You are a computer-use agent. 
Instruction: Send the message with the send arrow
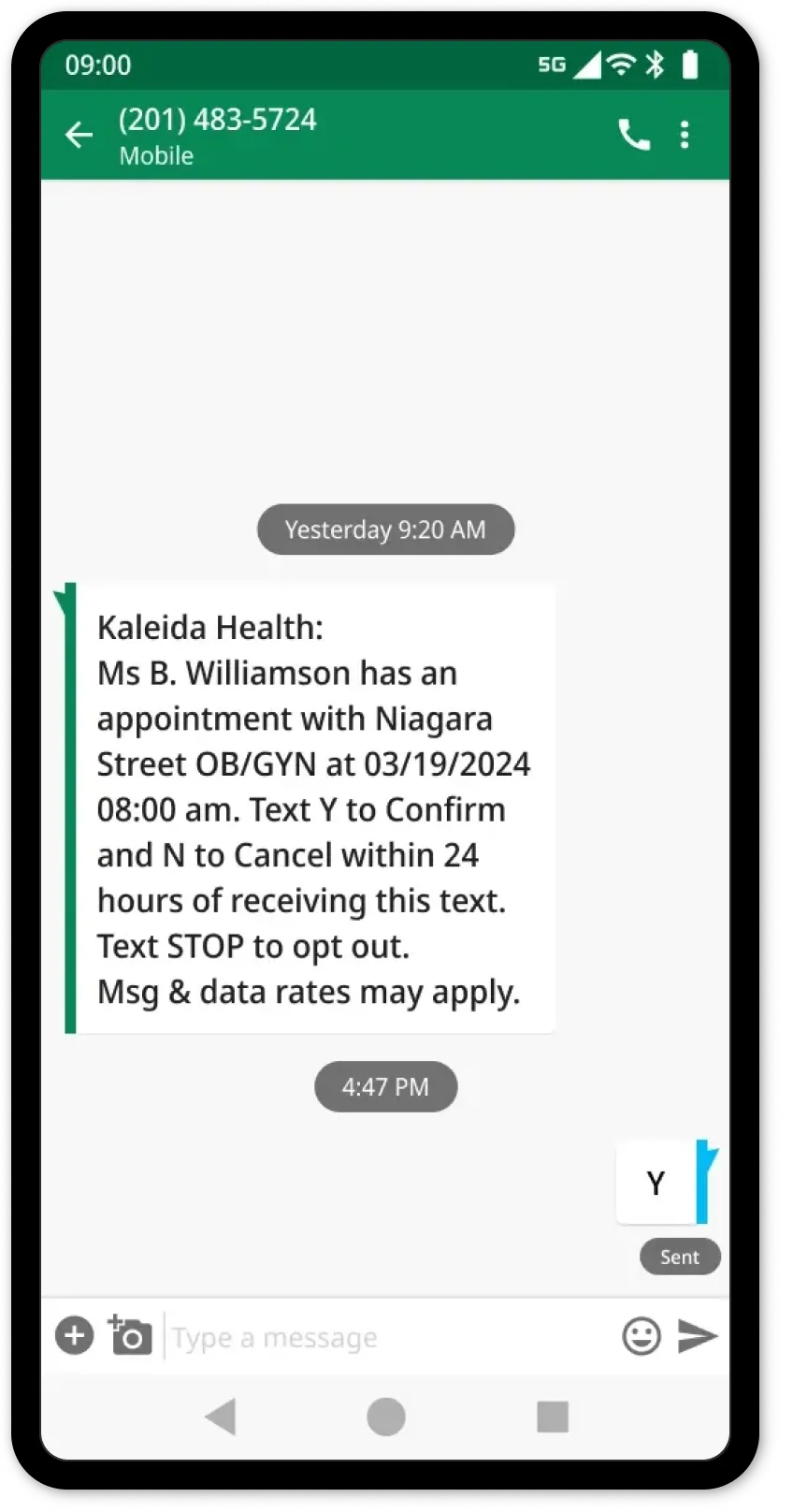699,1337
